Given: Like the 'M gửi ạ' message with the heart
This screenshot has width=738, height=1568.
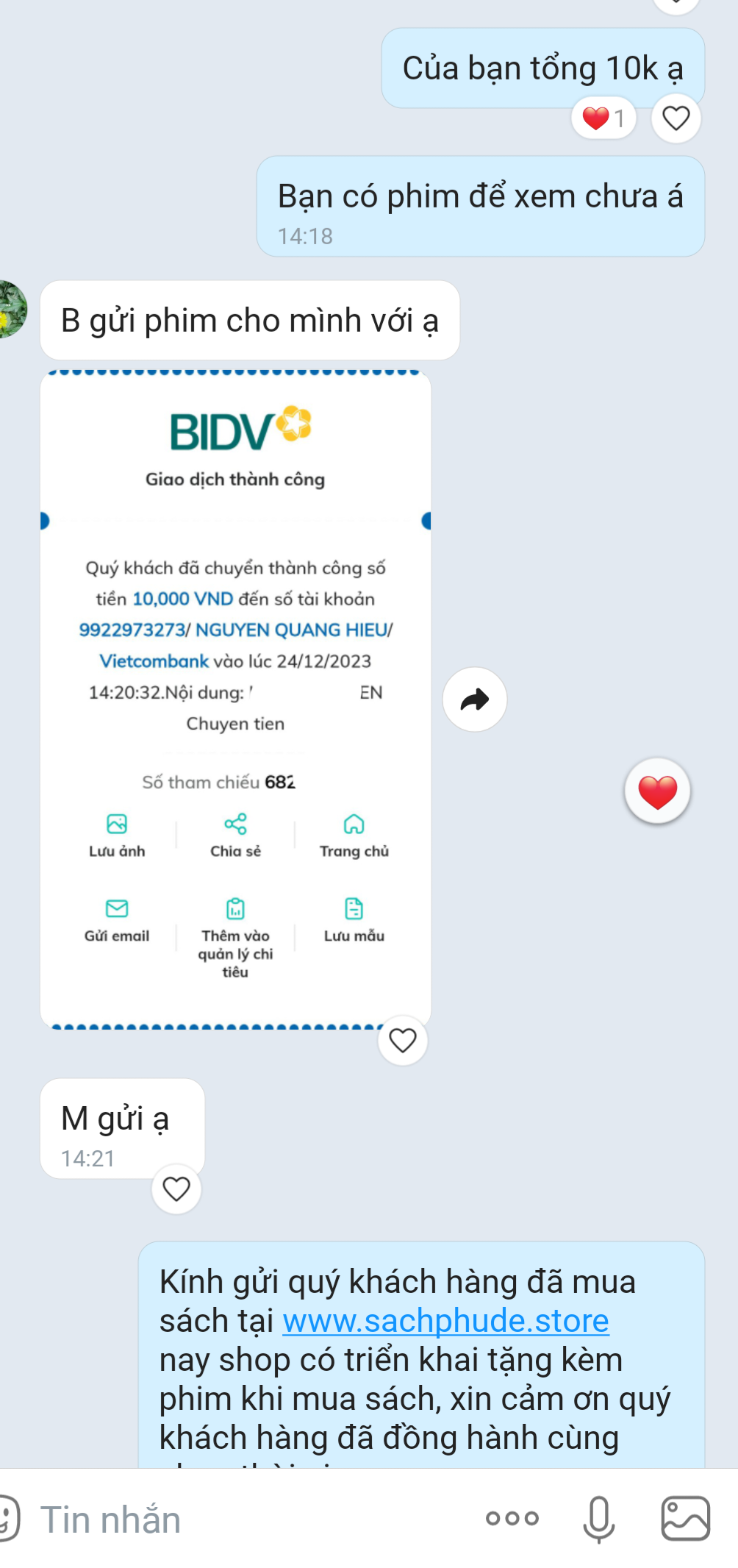Looking at the screenshot, I should point(176,1187).
